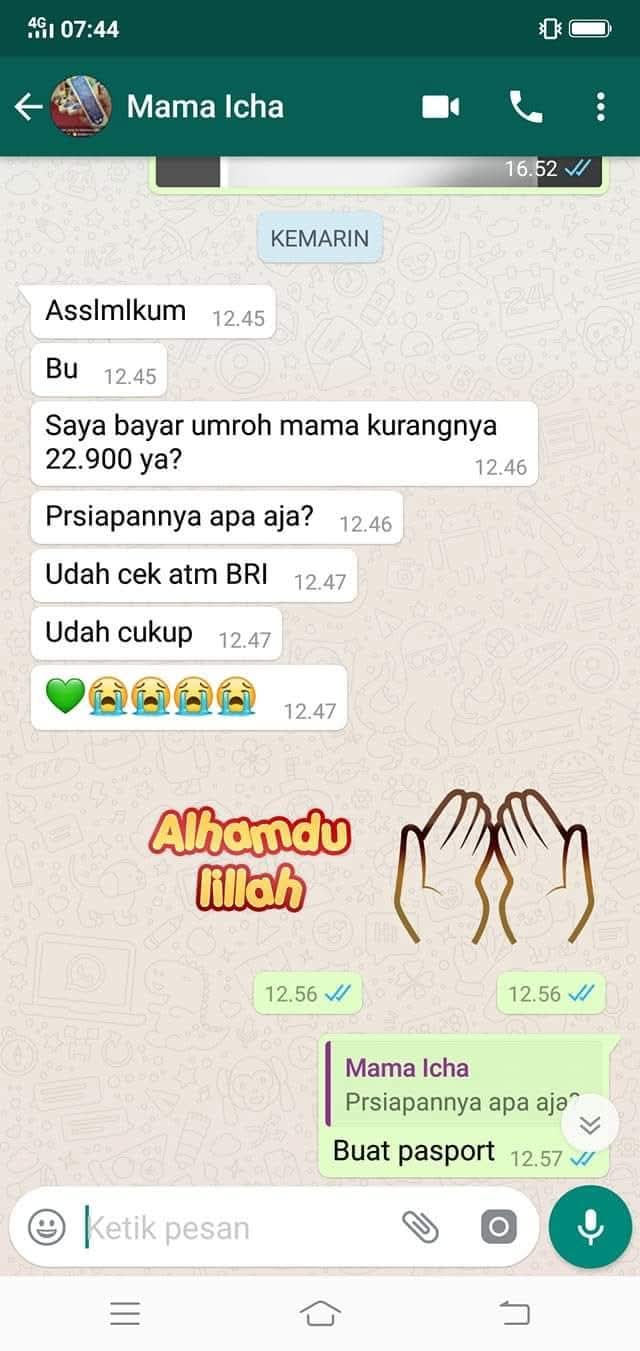640x1351 pixels.
Task: Attach a file with the paperclip icon
Action: (421, 1227)
